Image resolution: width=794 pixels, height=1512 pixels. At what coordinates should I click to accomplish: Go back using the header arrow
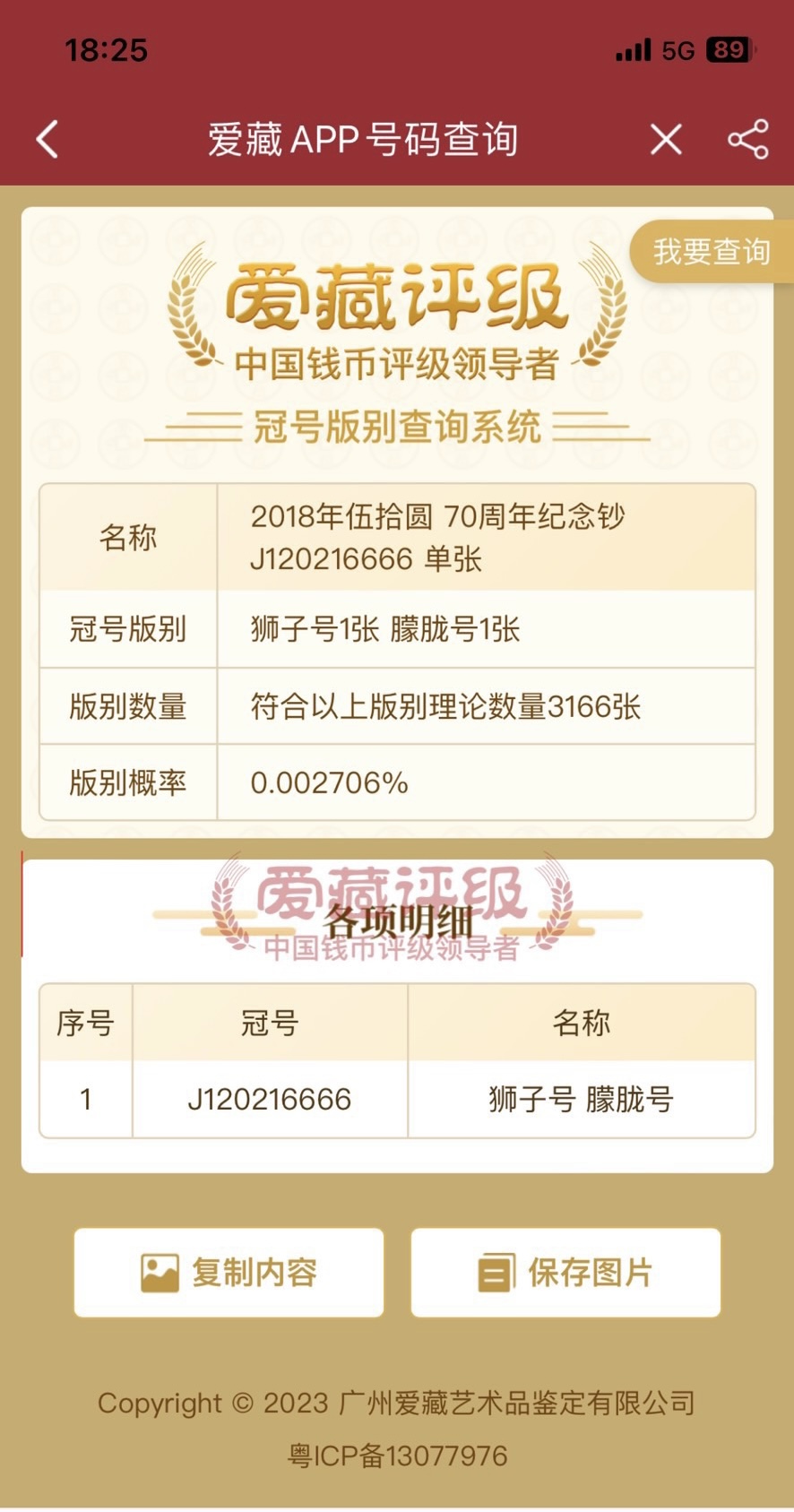point(47,140)
